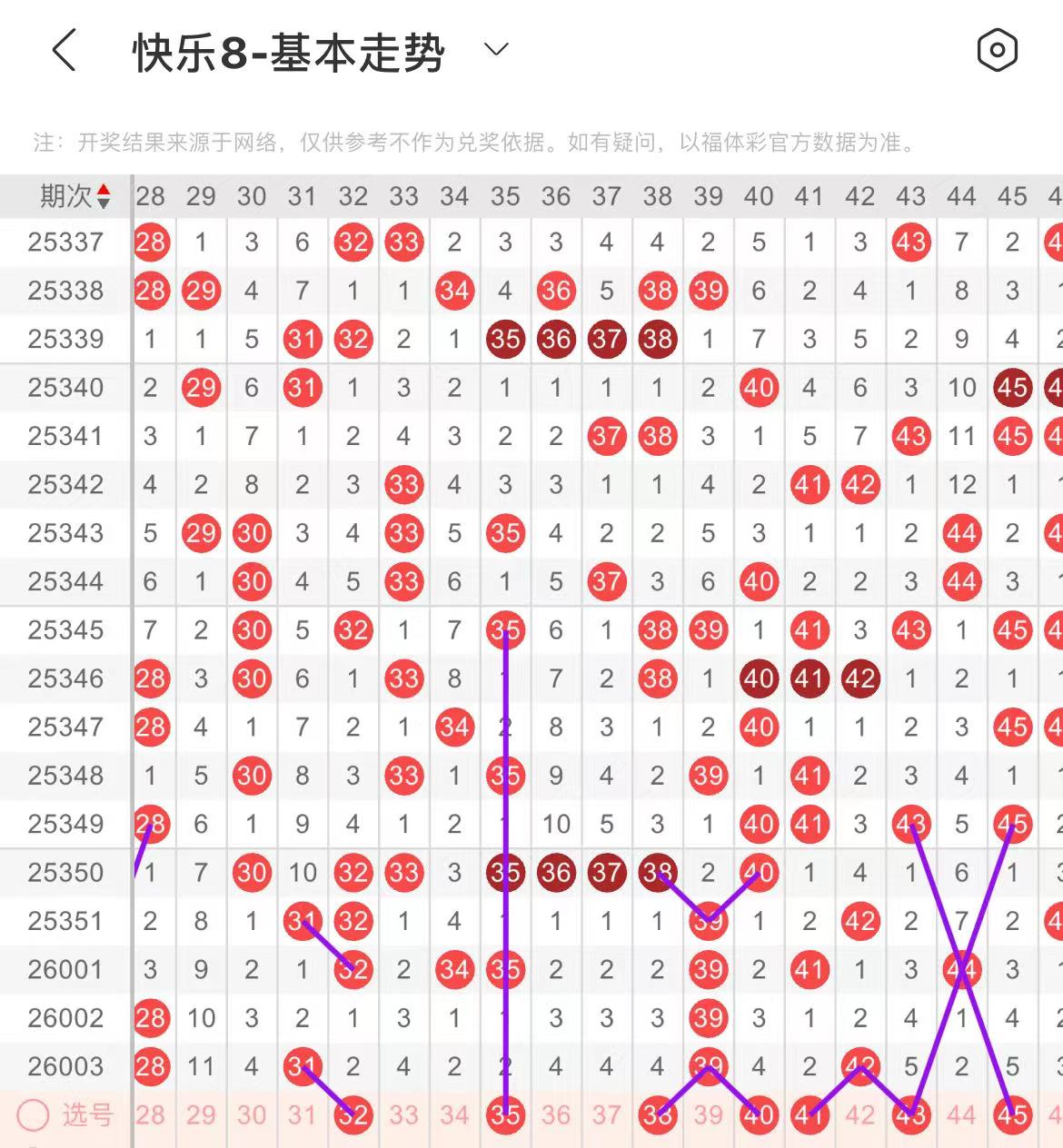Pick number 37 in the 选号 row
Viewport: 1063px width, 1148px height.
point(606,1114)
